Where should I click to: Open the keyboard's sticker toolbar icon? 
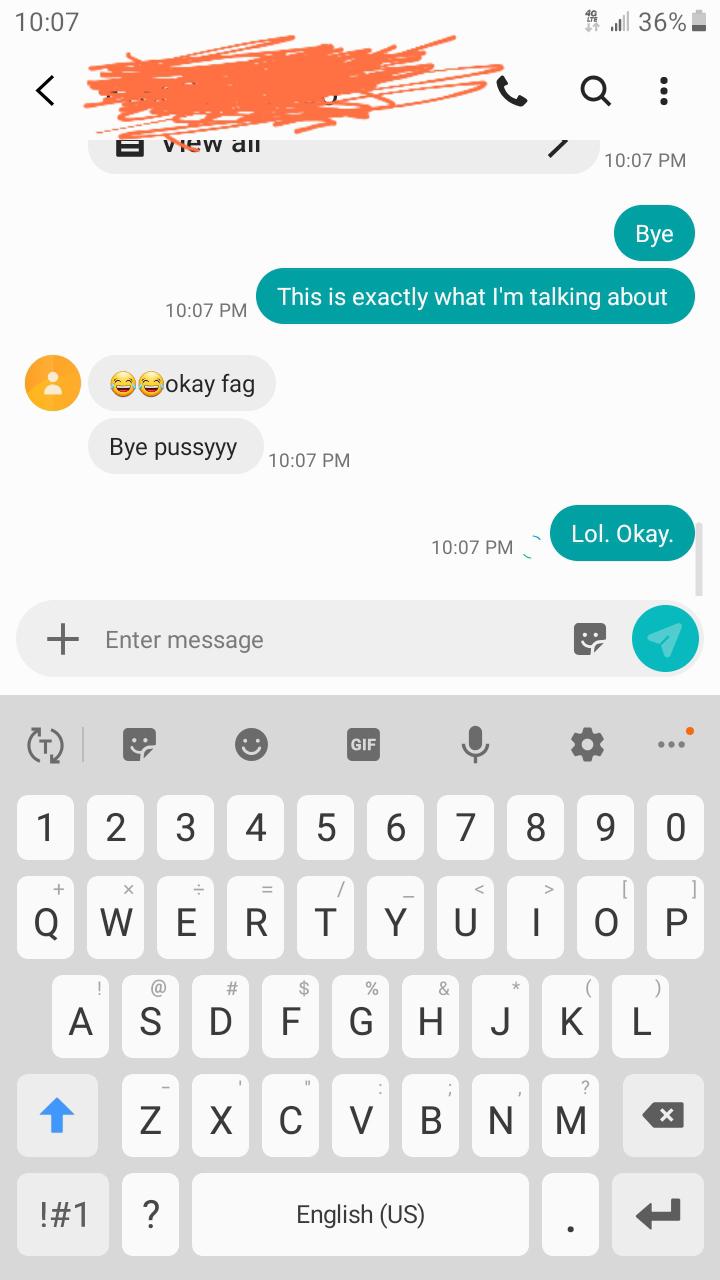point(139,744)
